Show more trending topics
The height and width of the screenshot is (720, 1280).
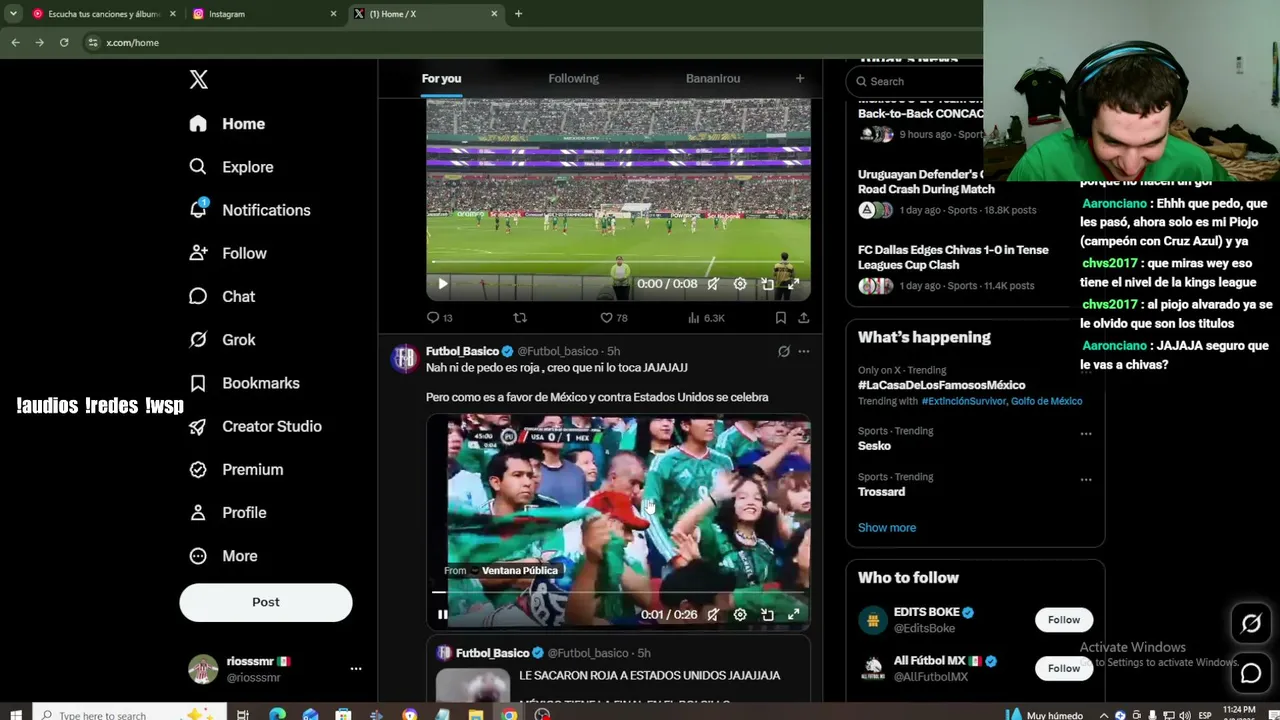pos(887,528)
